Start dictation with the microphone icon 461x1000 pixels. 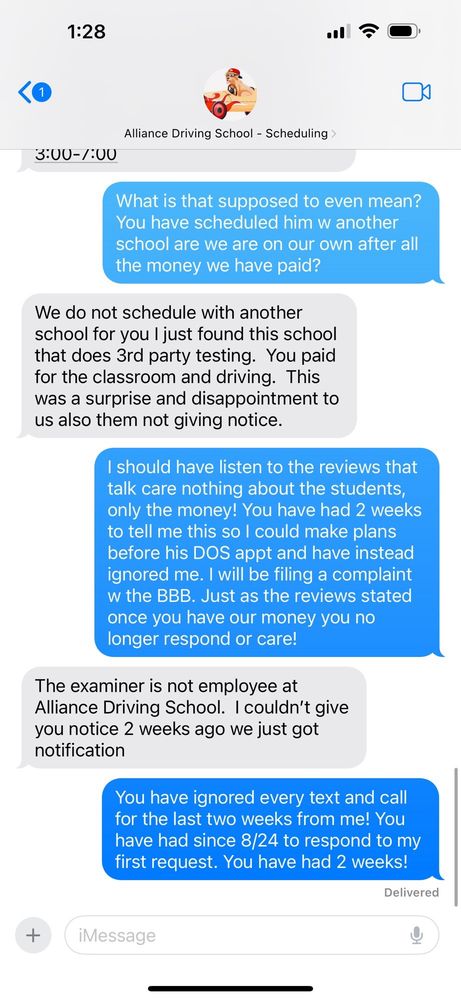click(x=416, y=935)
